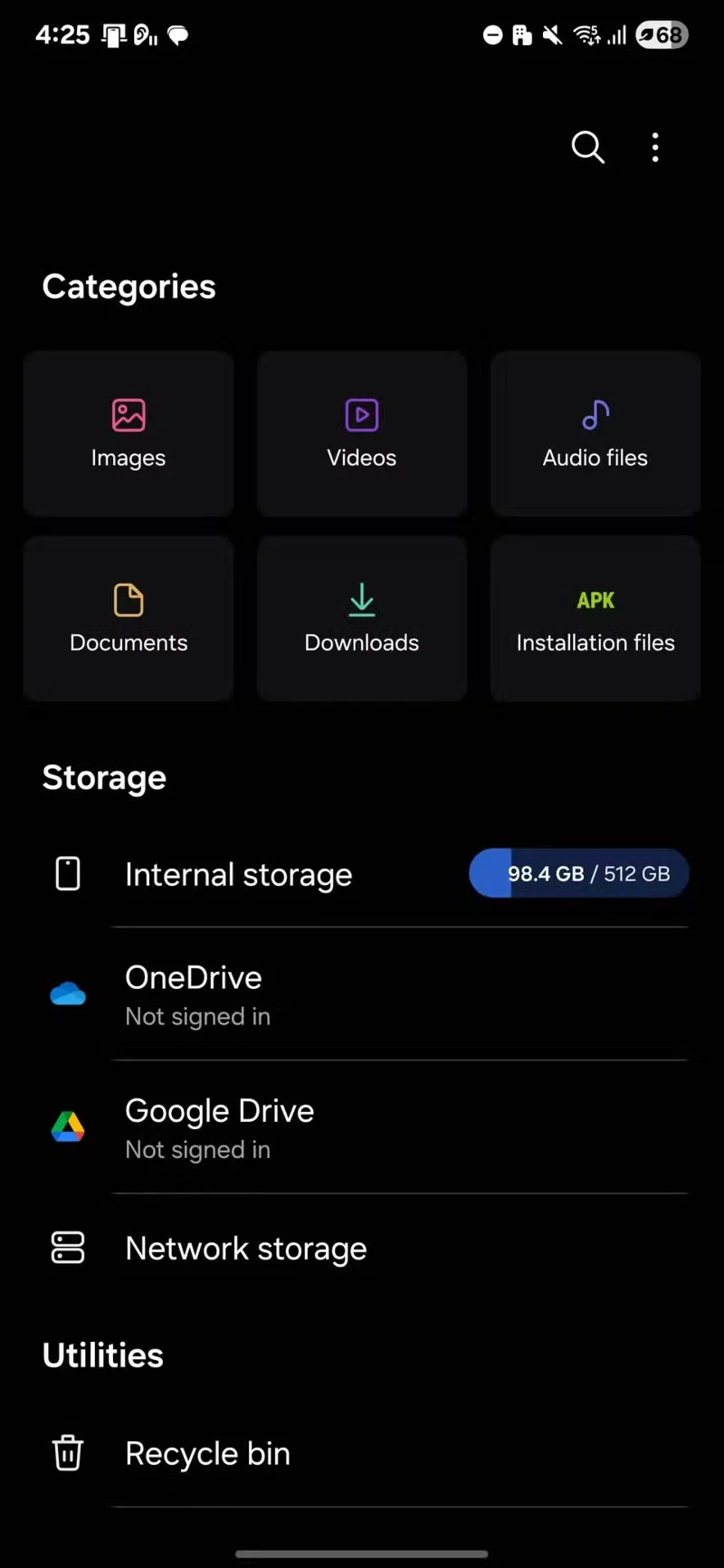This screenshot has height=1568, width=724.
Task: Open the Images category
Action: [x=128, y=434]
